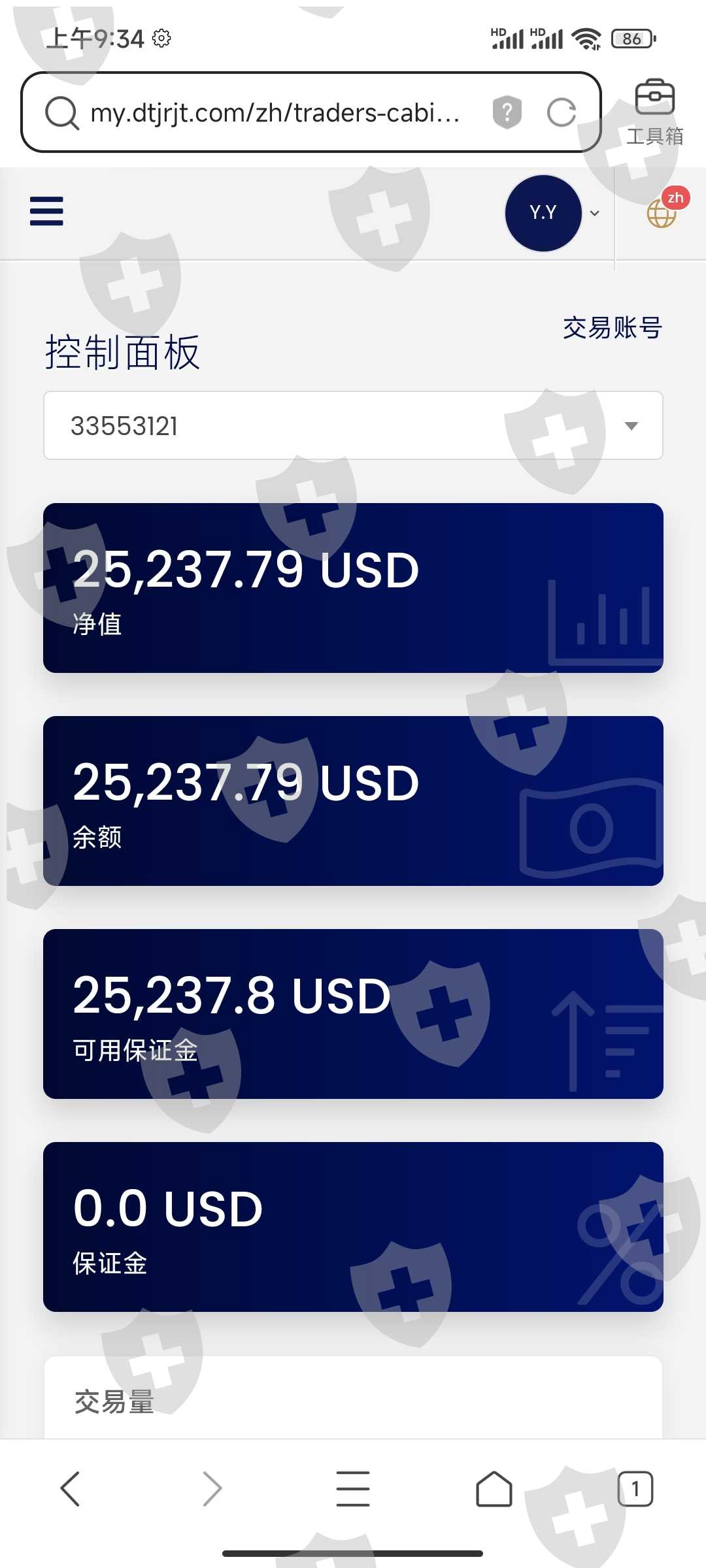Go back with the browser back arrow
Screen dimensions: 706x1568
tap(70, 1489)
